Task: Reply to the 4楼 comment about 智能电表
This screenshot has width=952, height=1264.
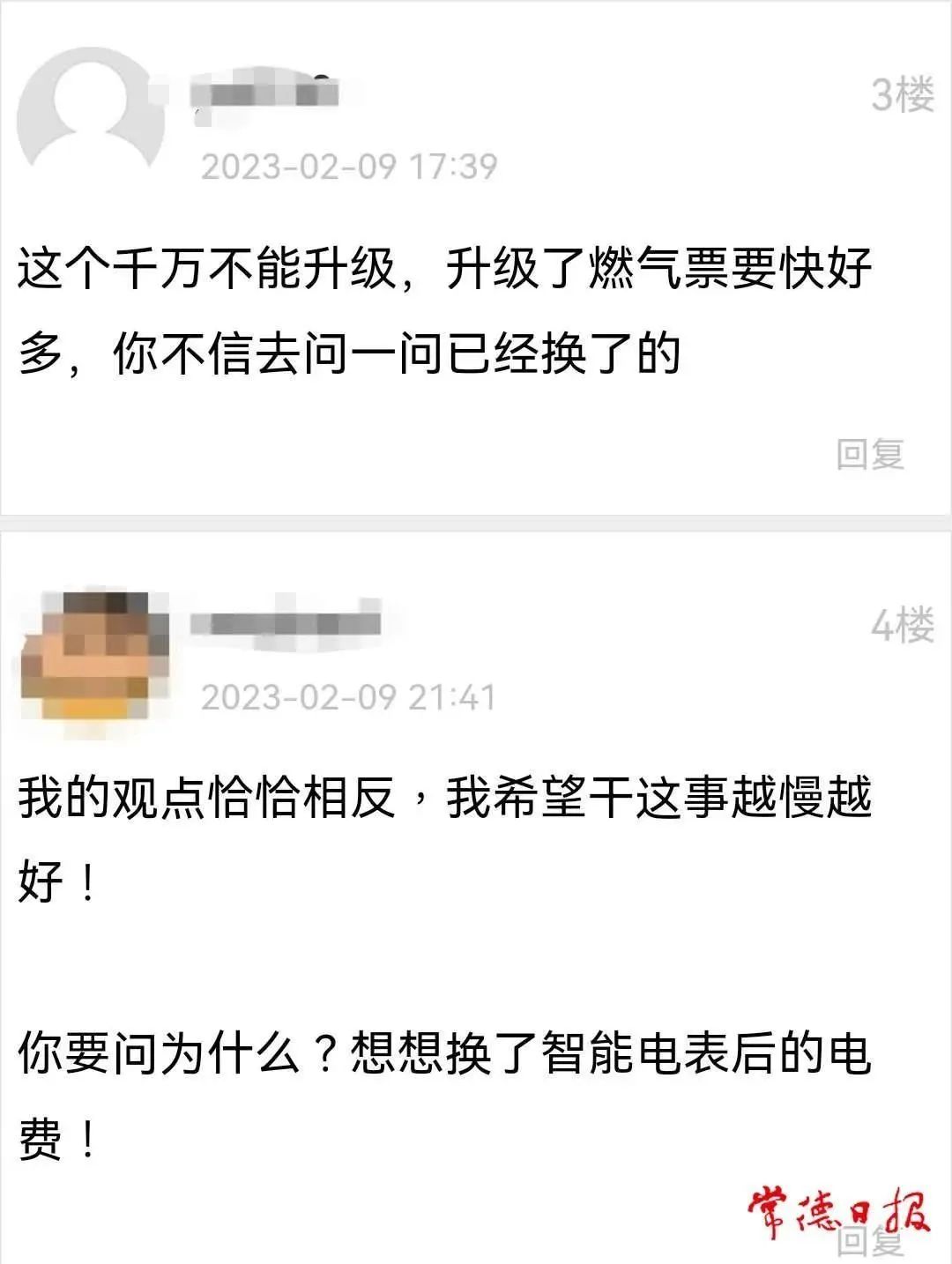Action: tap(870, 1243)
